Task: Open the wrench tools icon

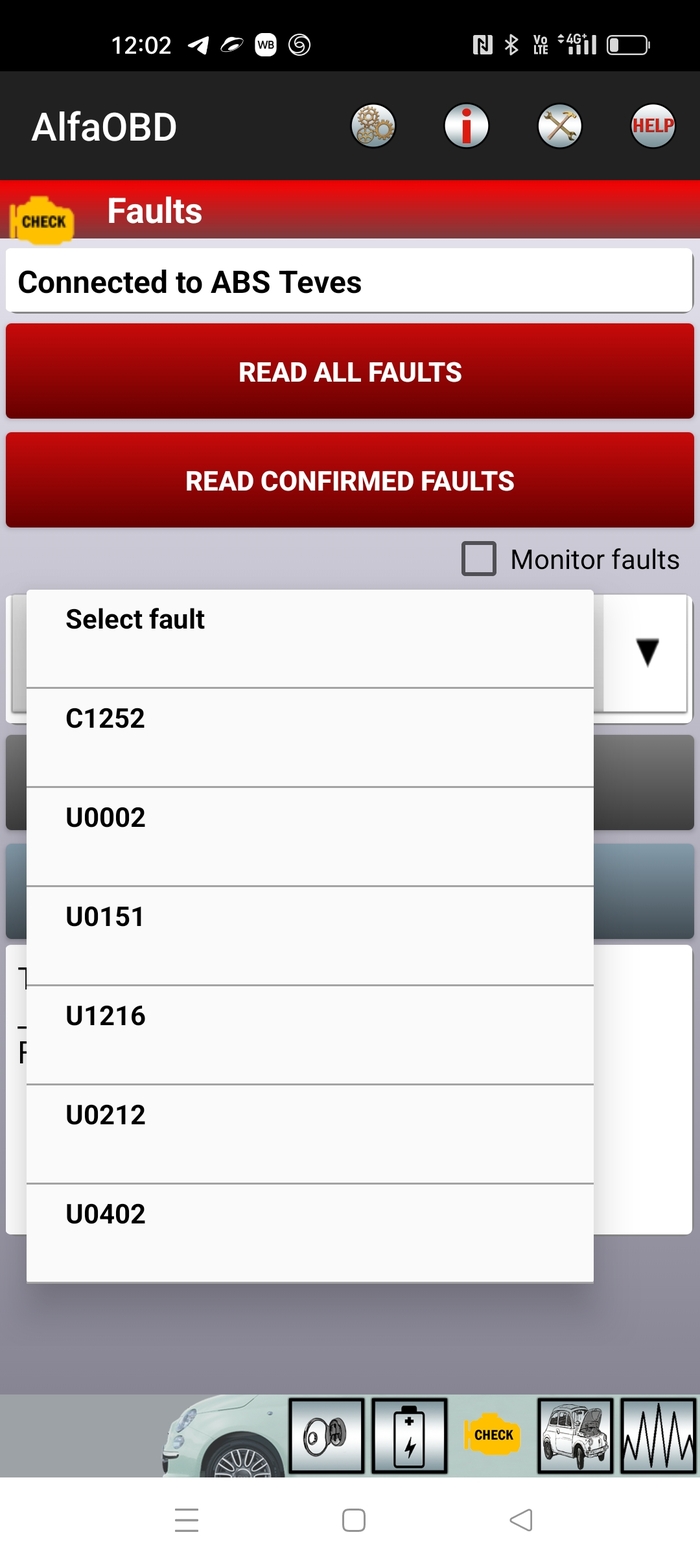Action: [560, 127]
